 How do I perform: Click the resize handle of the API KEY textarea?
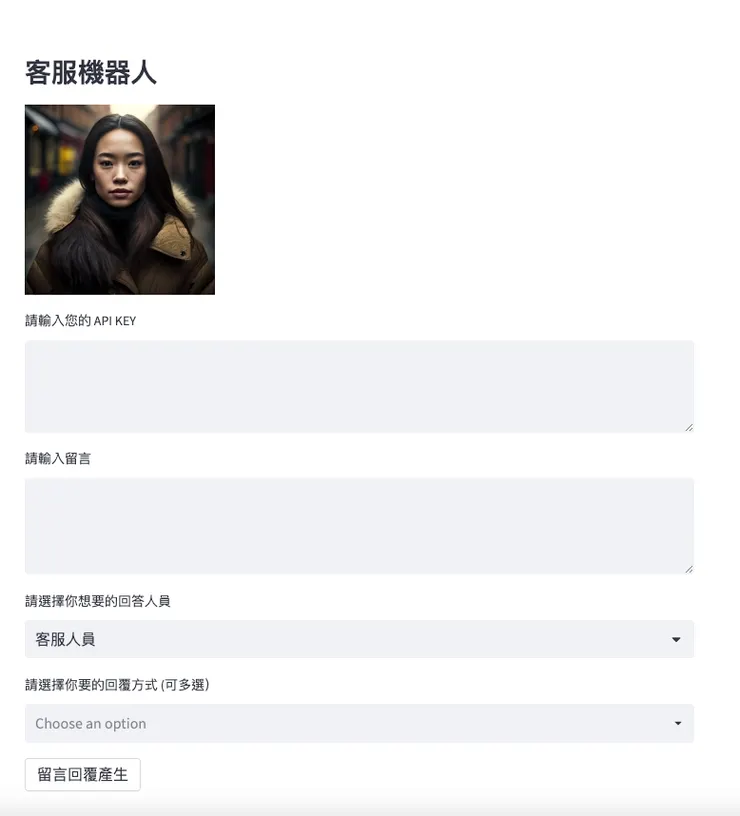(x=689, y=426)
